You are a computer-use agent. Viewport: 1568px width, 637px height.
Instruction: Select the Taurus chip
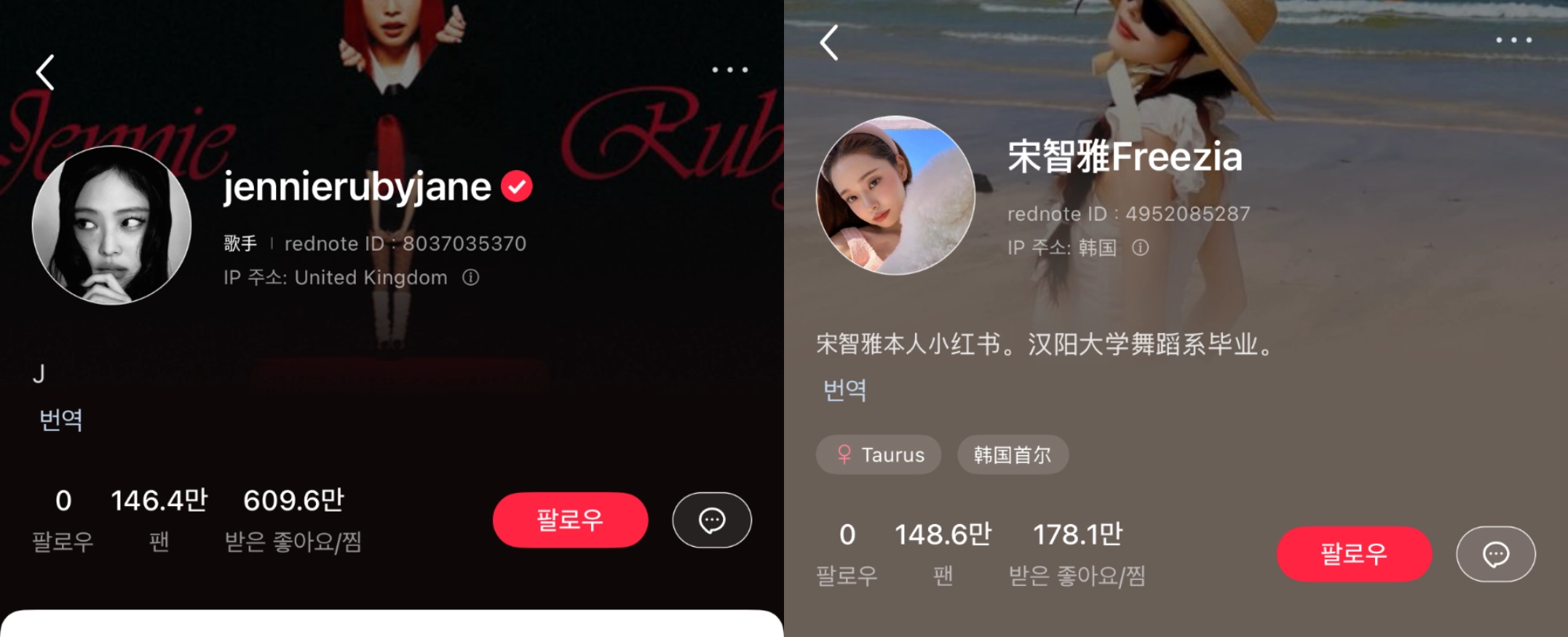[x=879, y=454]
